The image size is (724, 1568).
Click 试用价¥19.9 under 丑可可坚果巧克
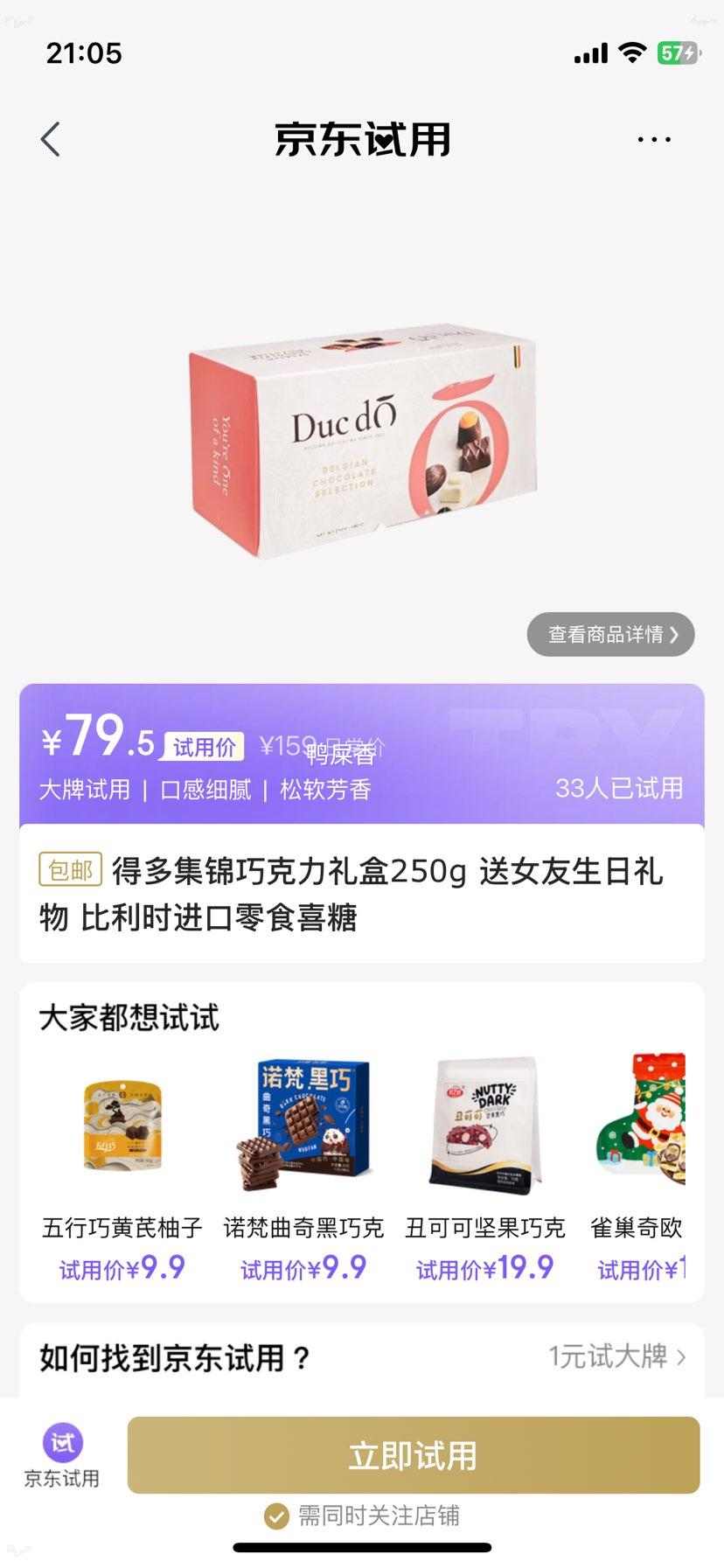(x=485, y=1267)
